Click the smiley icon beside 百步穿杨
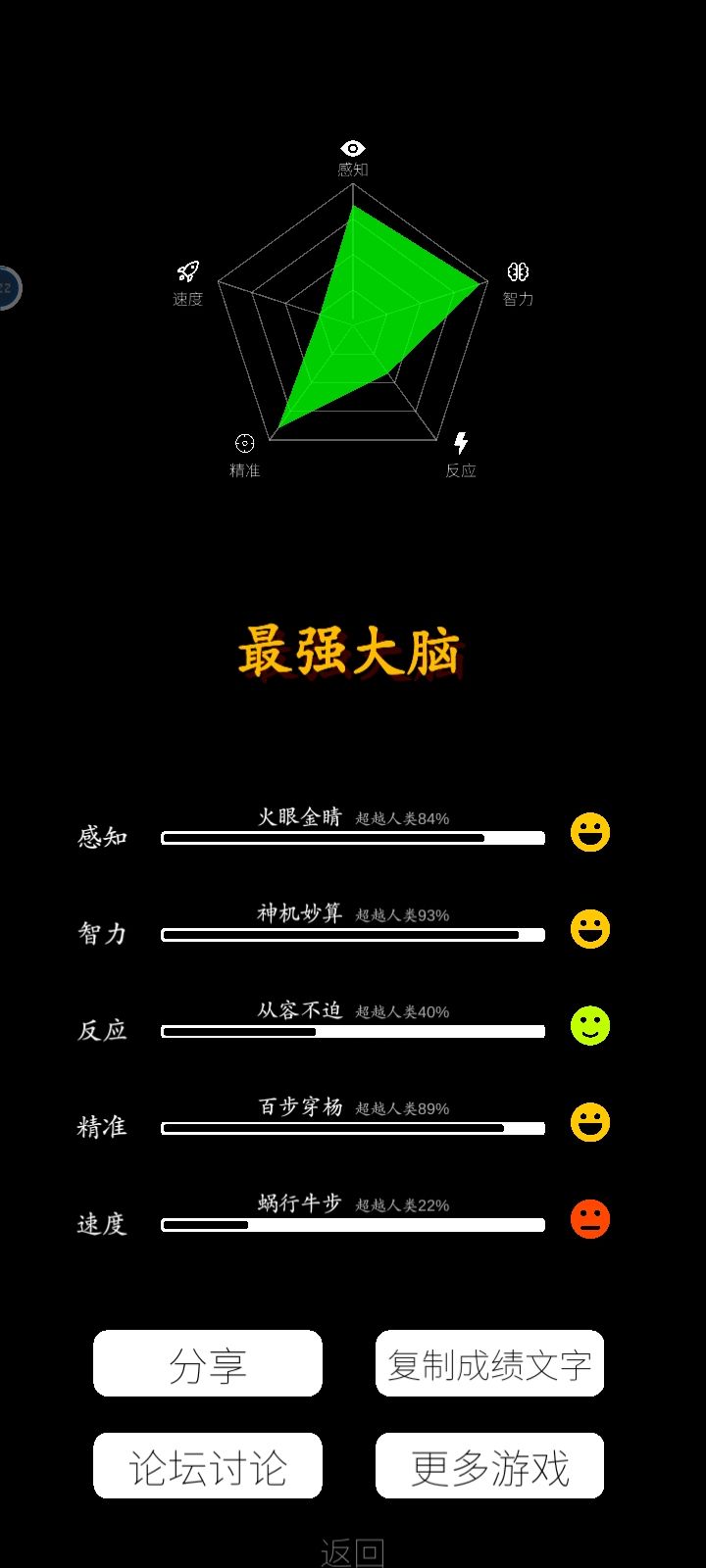The width and height of the screenshot is (706, 1568). pyautogui.click(x=588, y=1121)
